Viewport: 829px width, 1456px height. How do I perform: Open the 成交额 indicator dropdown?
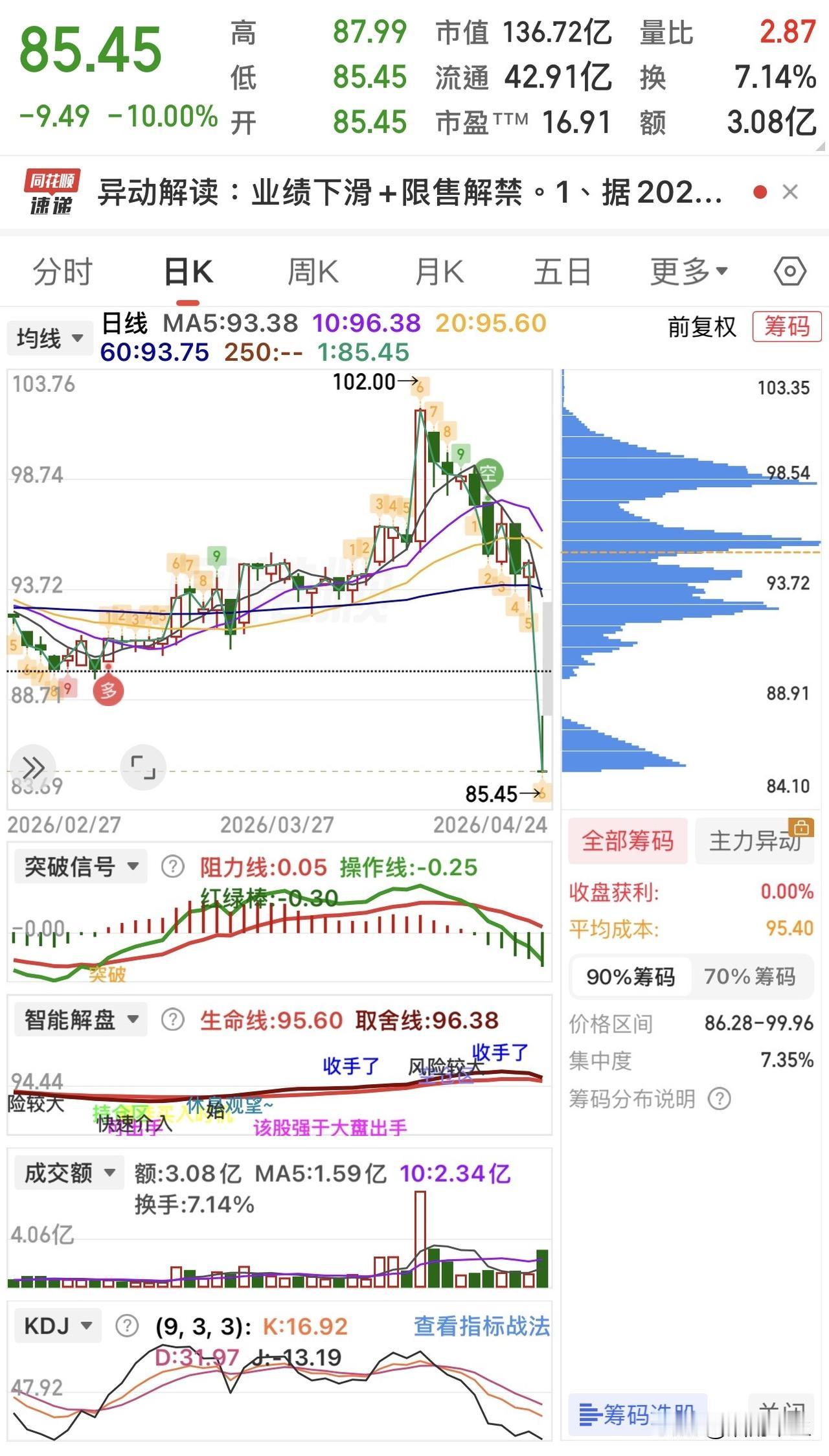68,1172
